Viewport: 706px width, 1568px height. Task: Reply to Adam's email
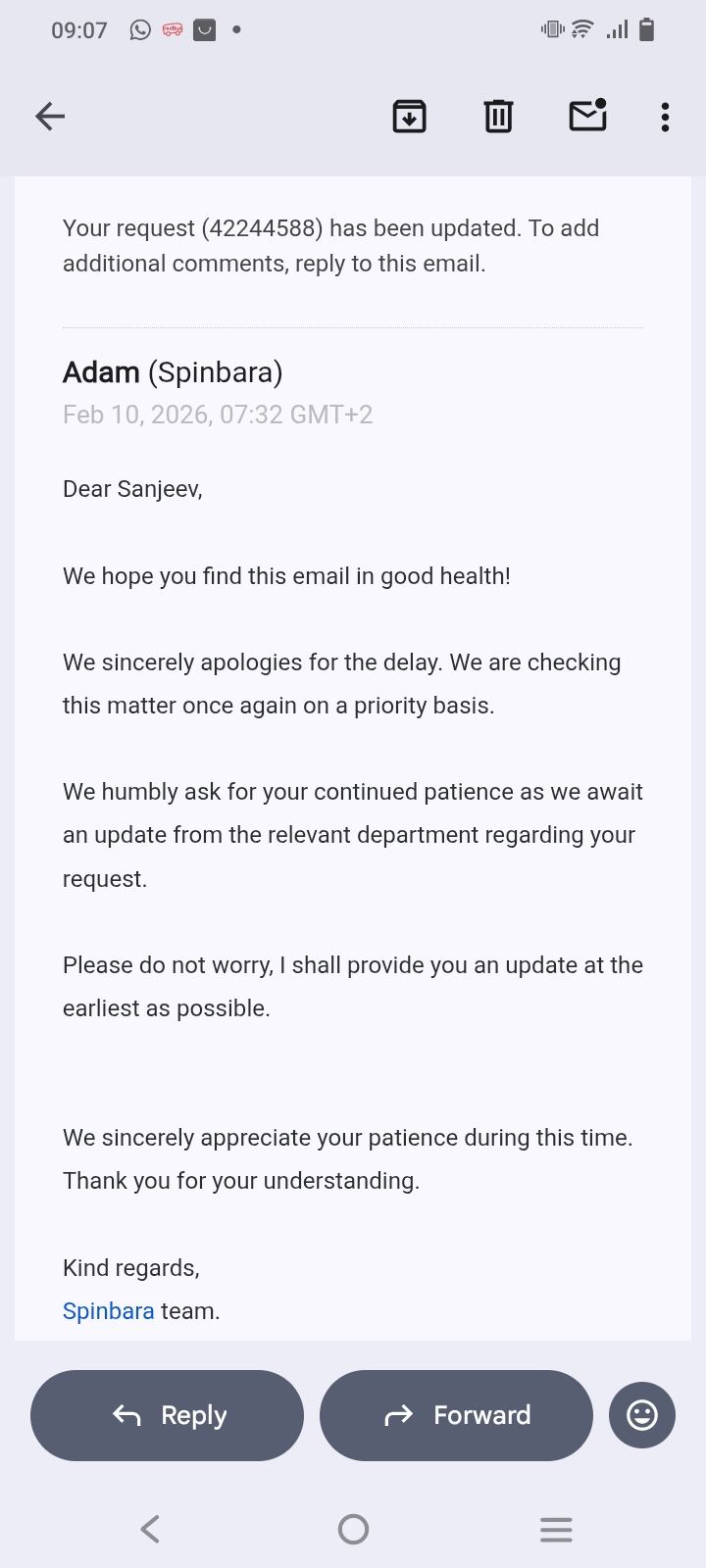click(167, 1415)
